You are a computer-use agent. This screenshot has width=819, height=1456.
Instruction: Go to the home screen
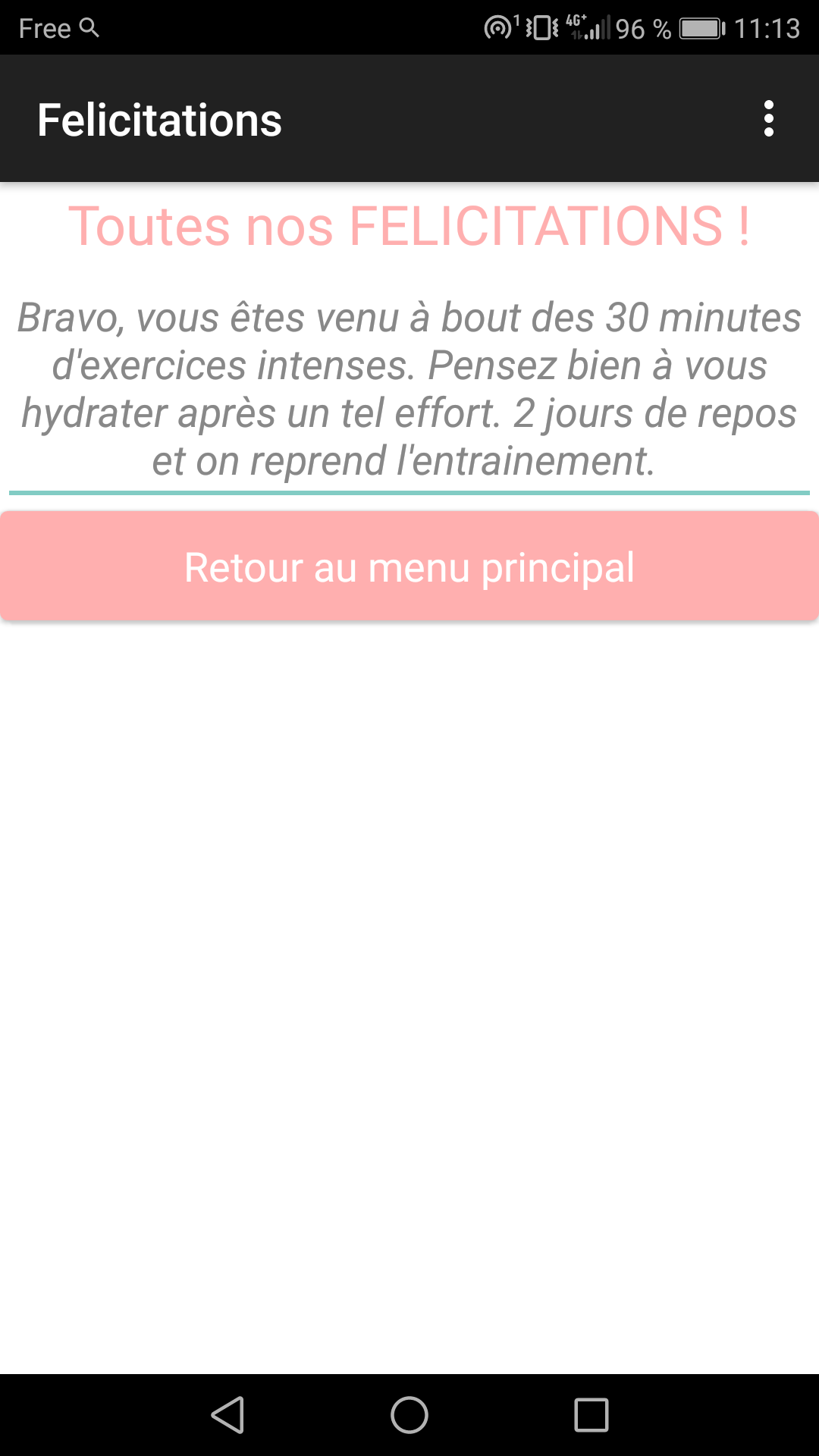(409, 1415)
